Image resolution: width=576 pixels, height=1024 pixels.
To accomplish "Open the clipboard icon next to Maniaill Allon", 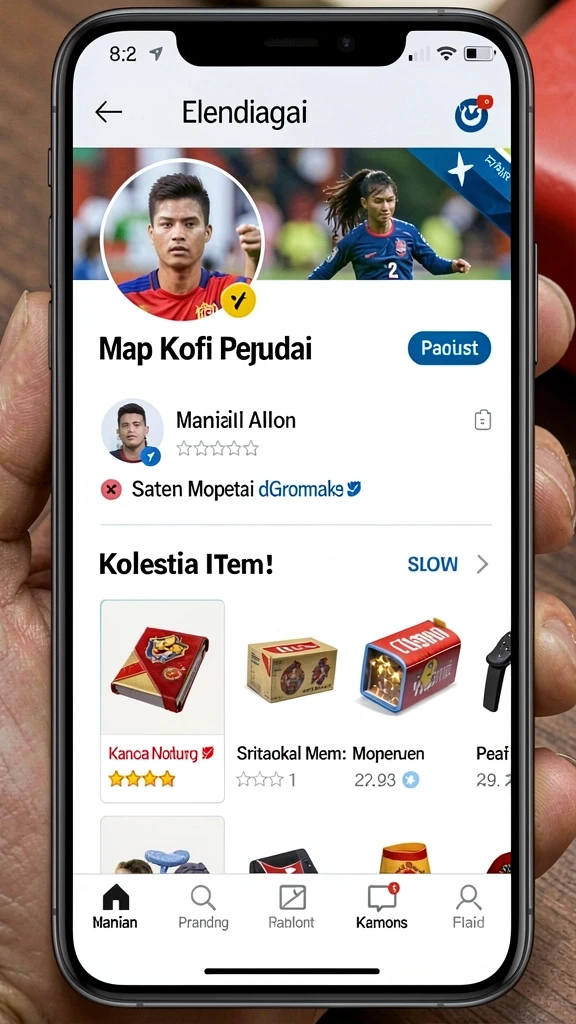I will coord(482,419).
